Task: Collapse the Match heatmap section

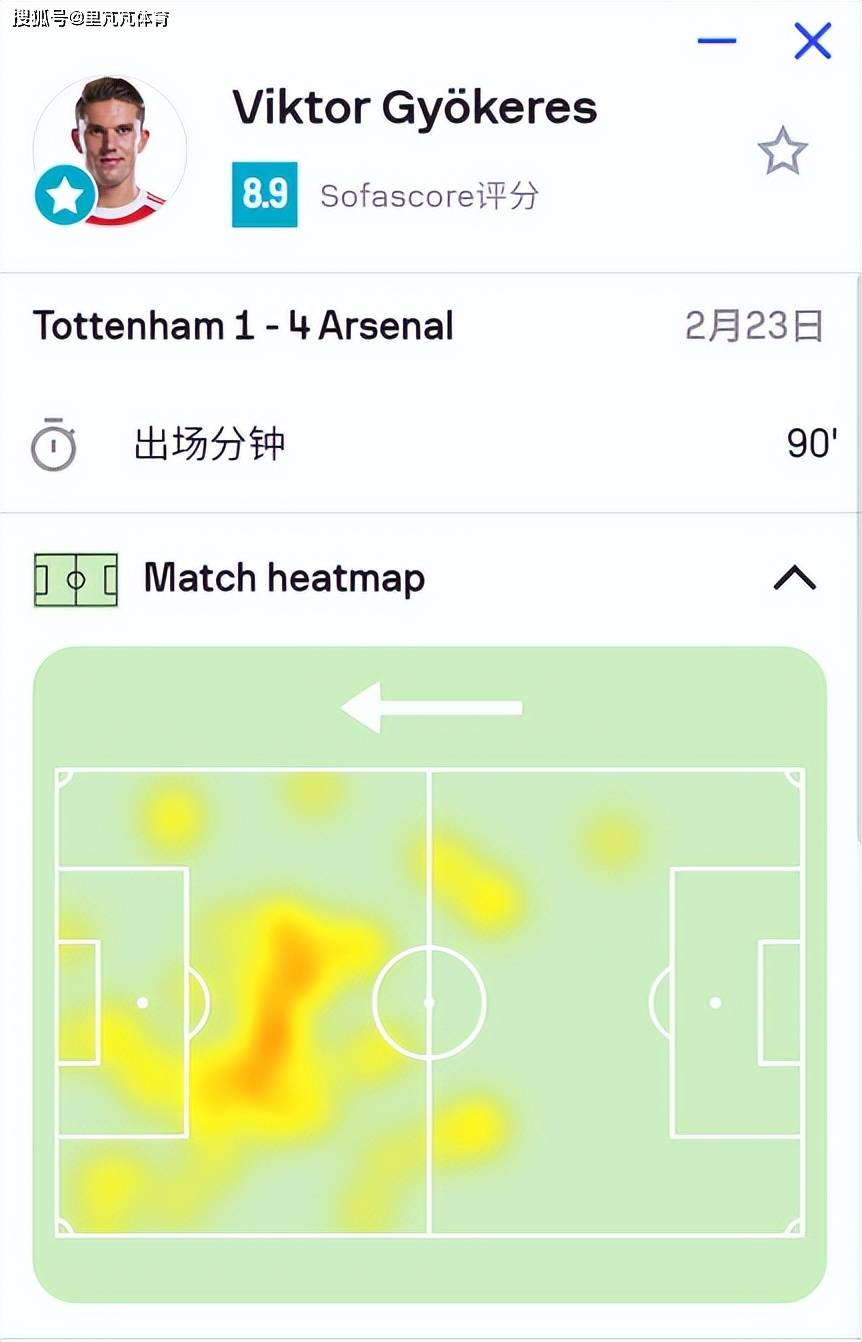Action: tap(795, 578)
